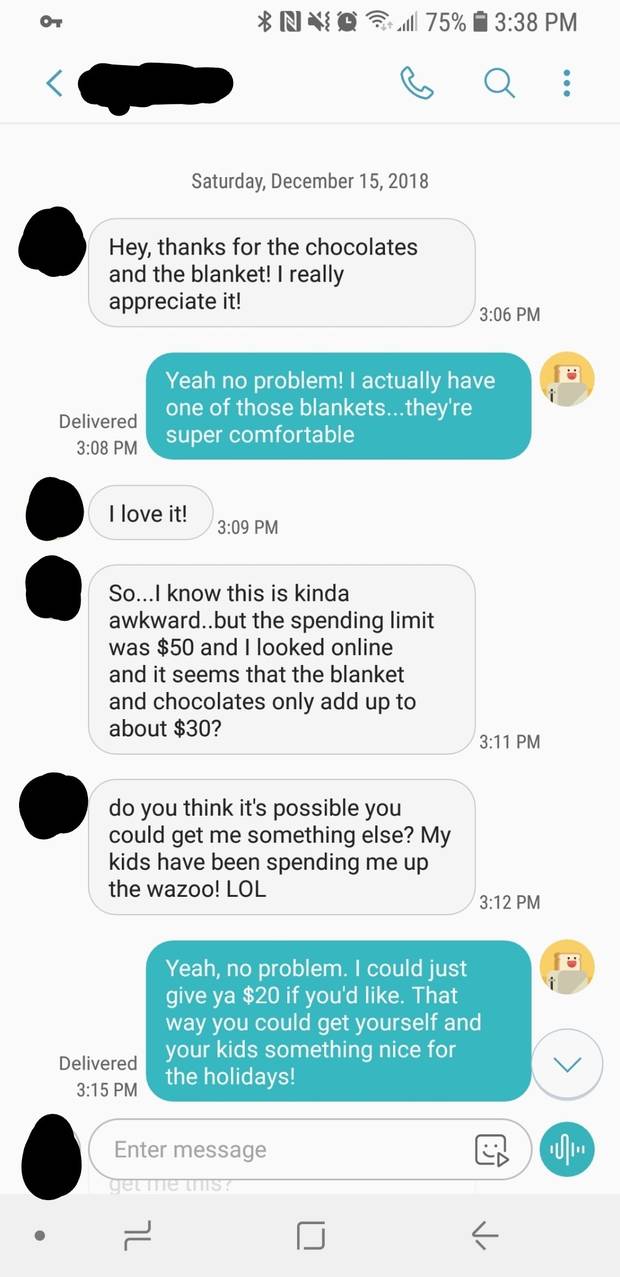Go back to the conversation list

(x=55, y=83)
